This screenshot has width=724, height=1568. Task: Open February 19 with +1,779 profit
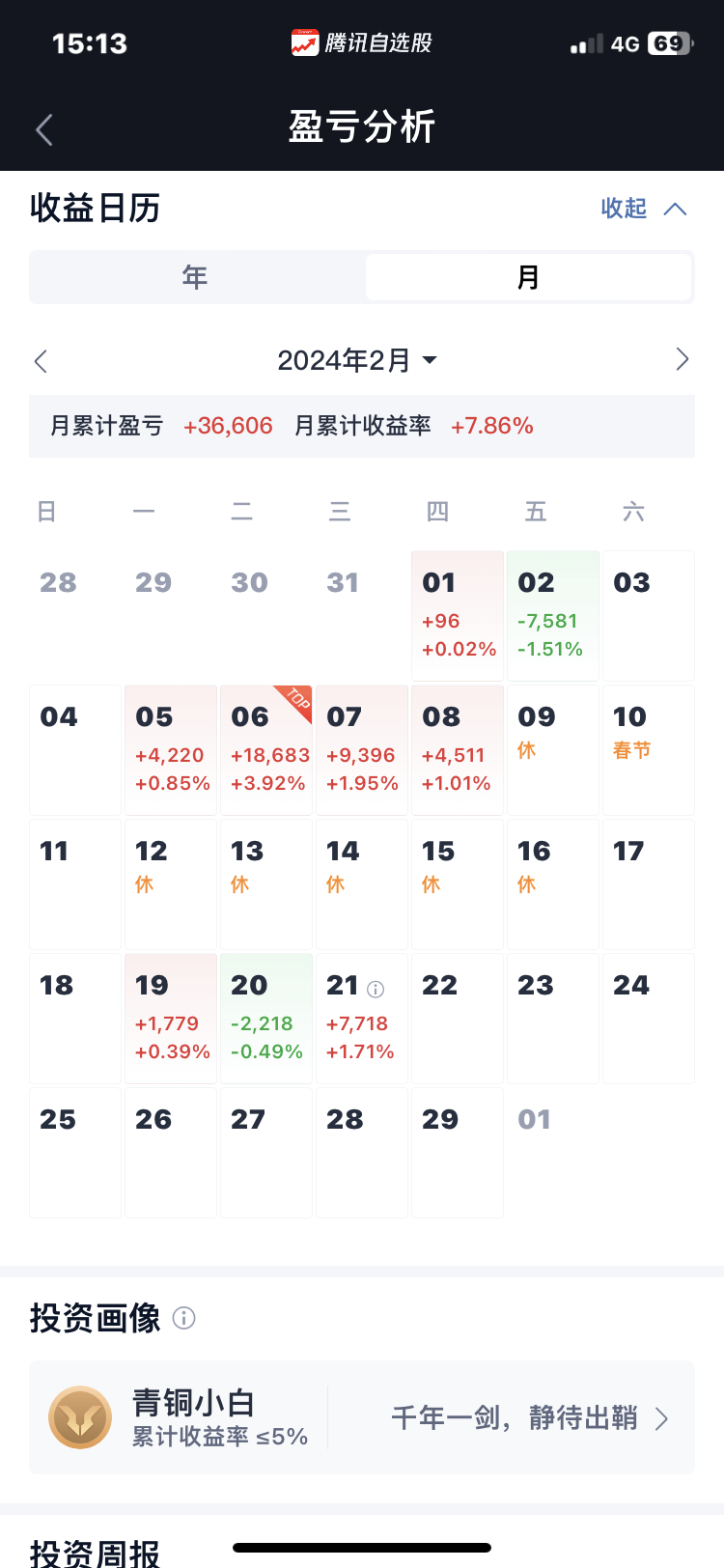coord(171,1019)
